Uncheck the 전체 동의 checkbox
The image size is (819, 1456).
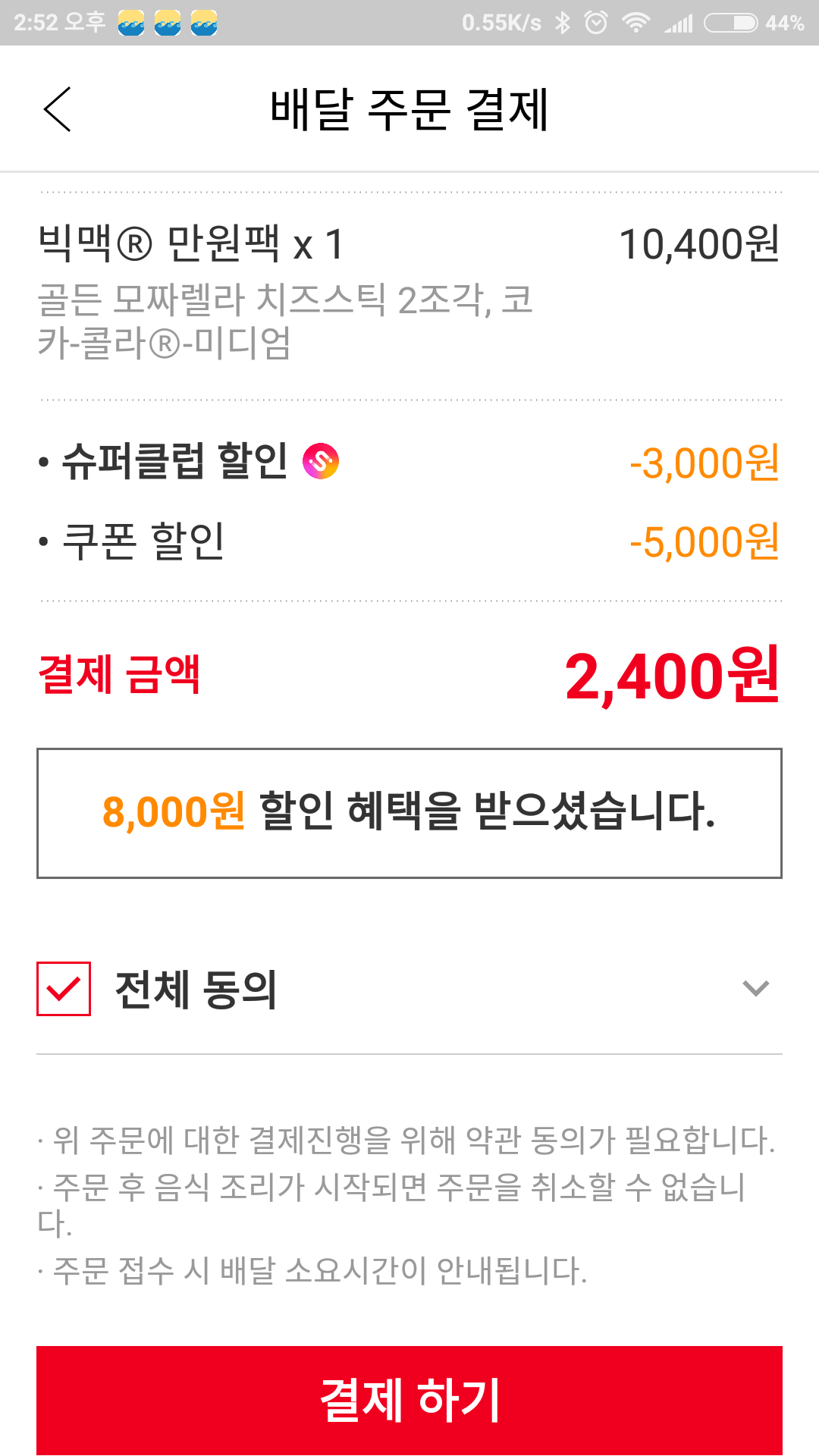tap(64, 988)
